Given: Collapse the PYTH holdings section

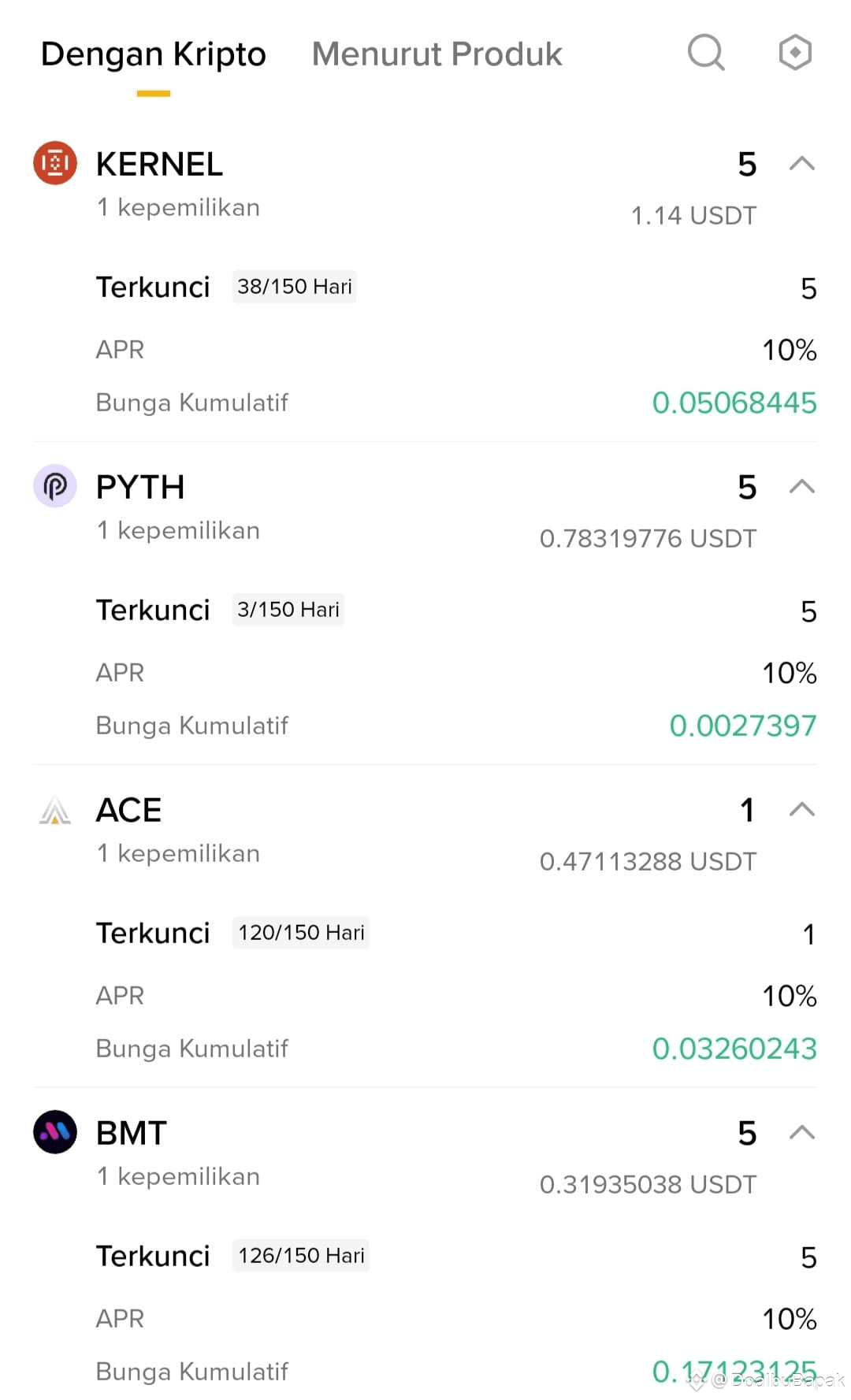Looking at the screenshot, I should click(801, 487).
